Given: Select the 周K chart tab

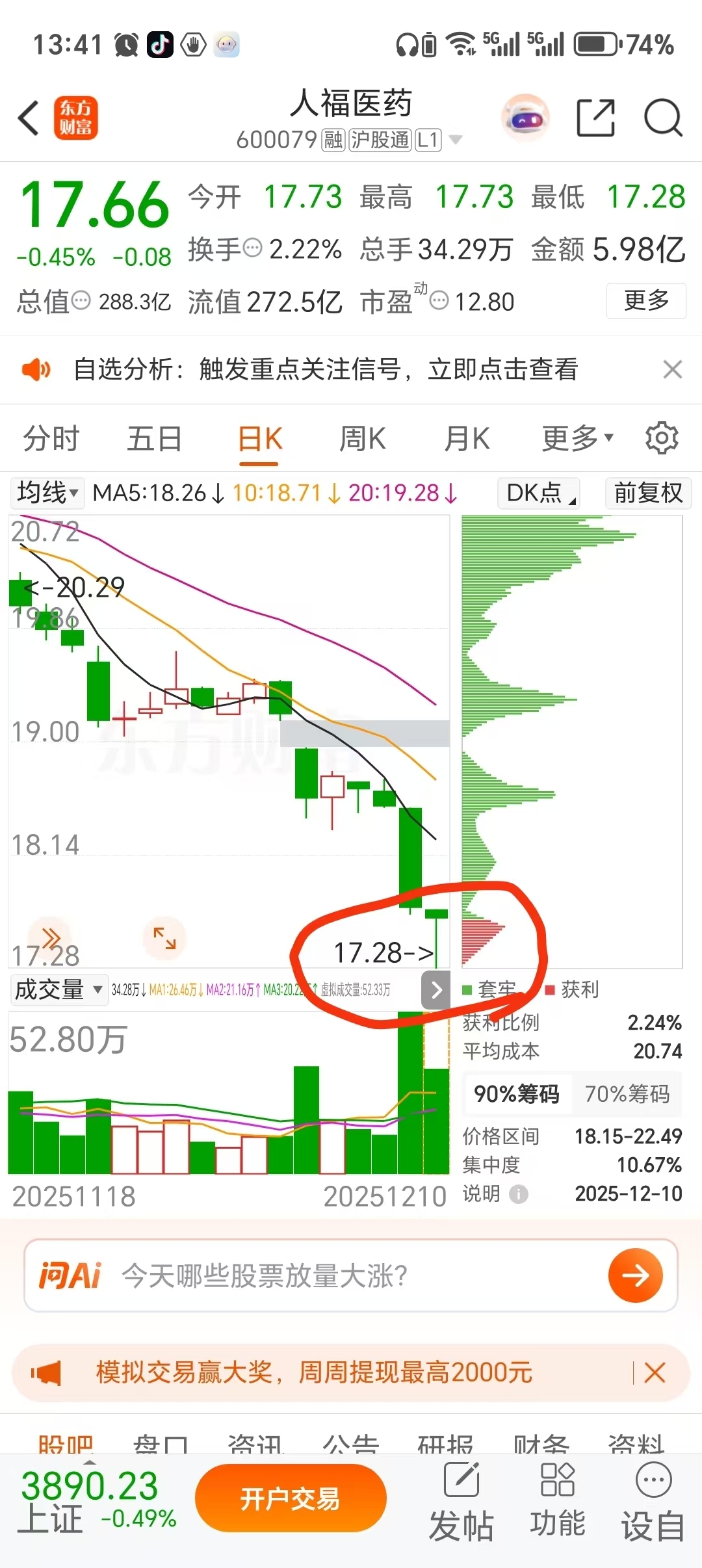Looking at the screenshot, I should point(363,438).
